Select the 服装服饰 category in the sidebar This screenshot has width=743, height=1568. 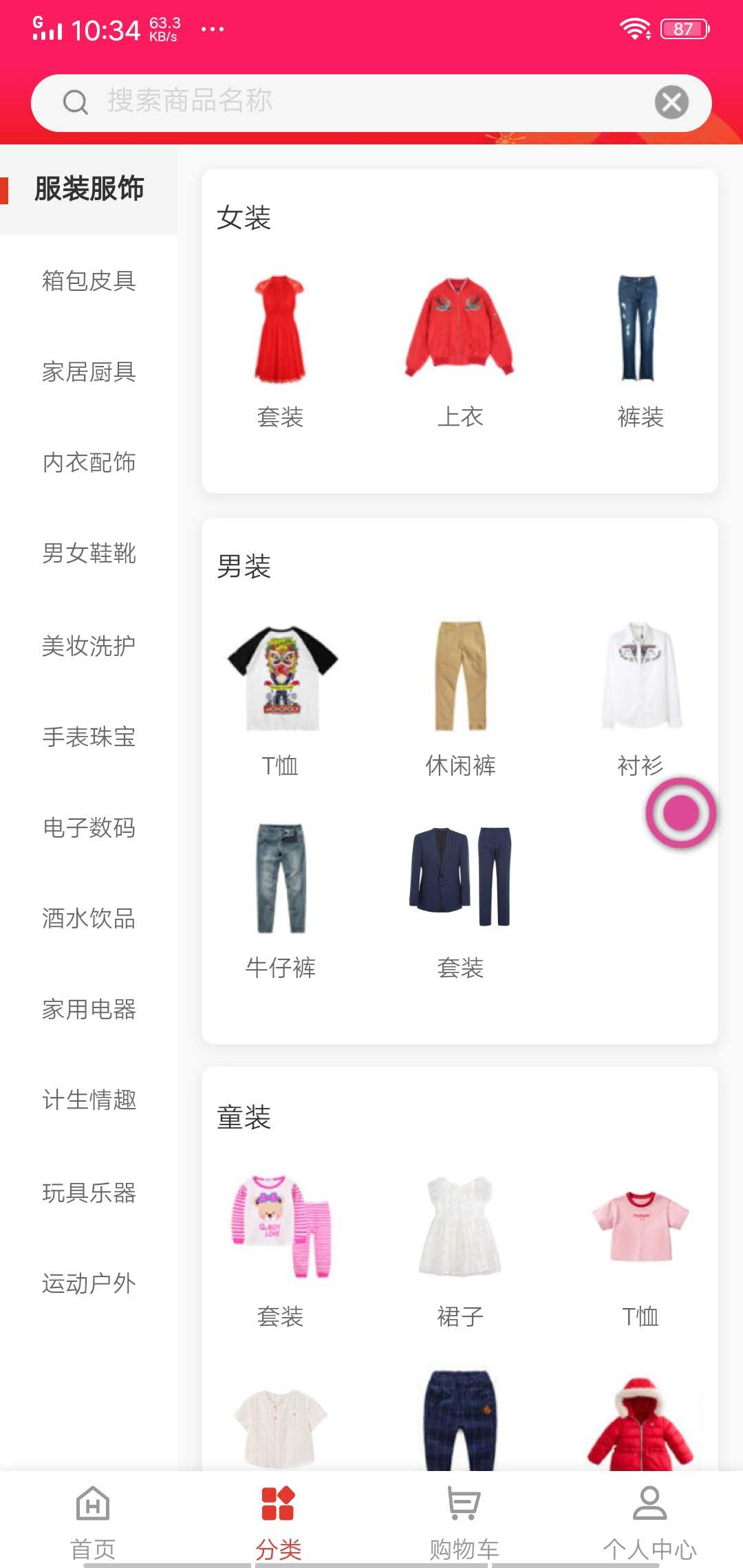(x=89, y=190)
